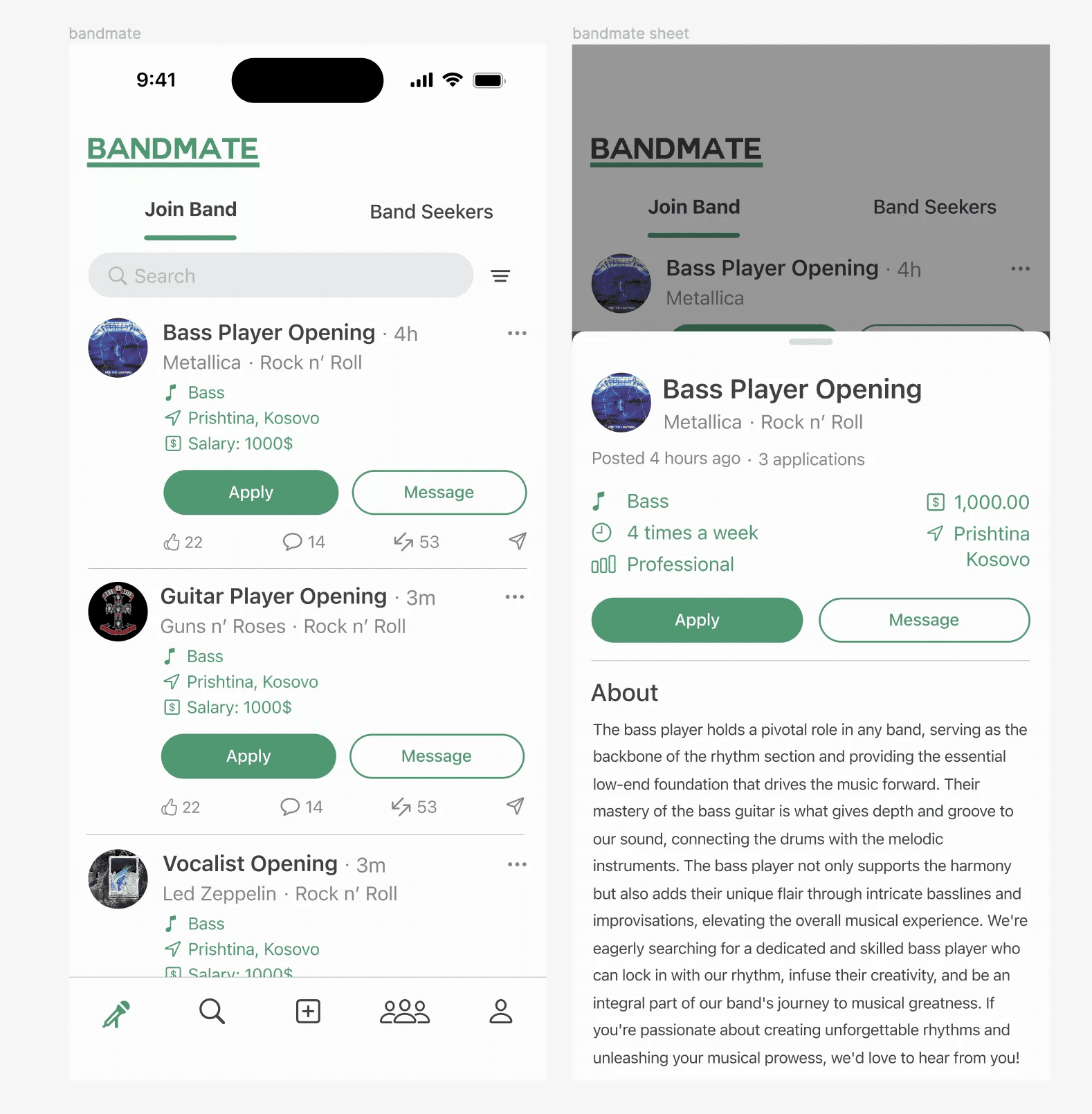Open the search tab in bottom navigation
The image size is (1092, 1114).
point(212,1012)
